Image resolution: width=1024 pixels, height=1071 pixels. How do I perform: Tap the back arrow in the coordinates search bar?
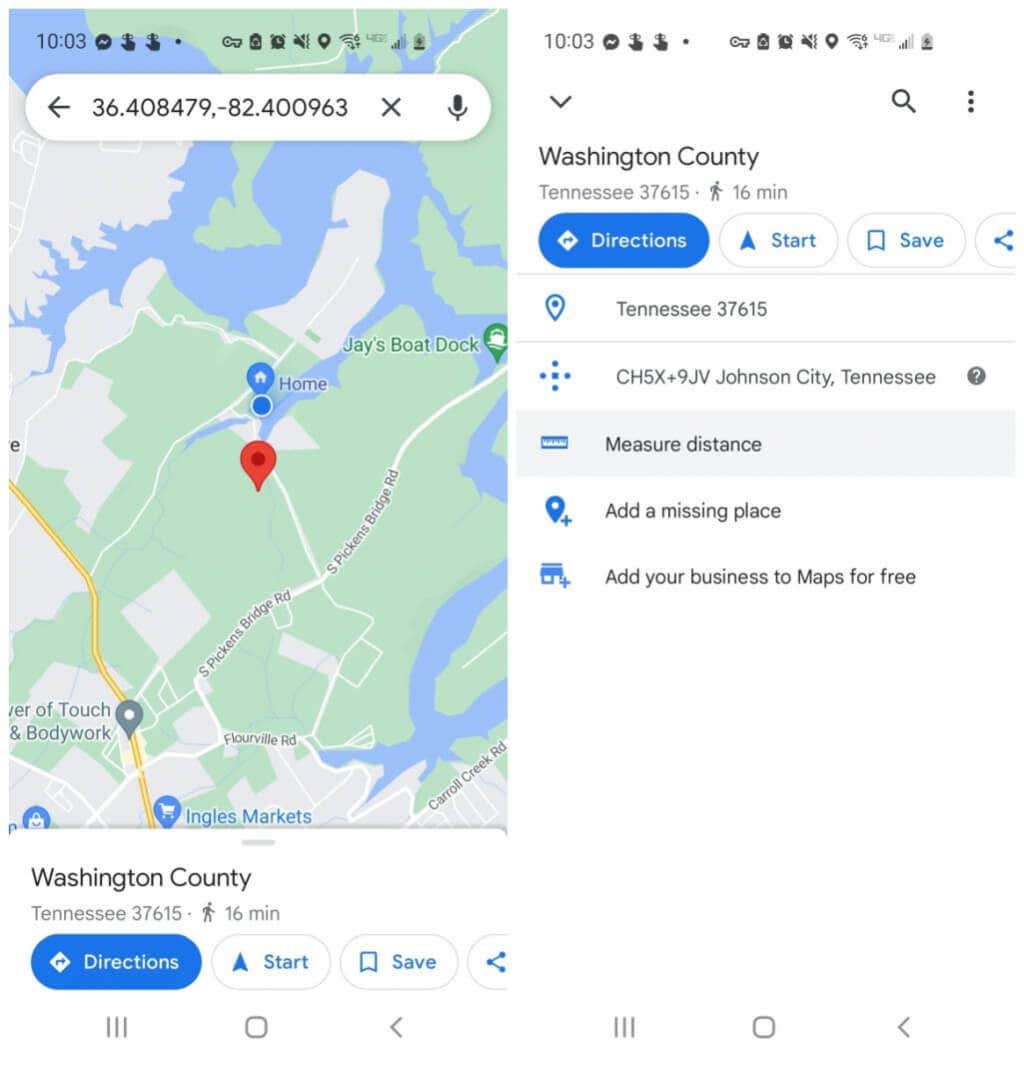tap(59, 107)
